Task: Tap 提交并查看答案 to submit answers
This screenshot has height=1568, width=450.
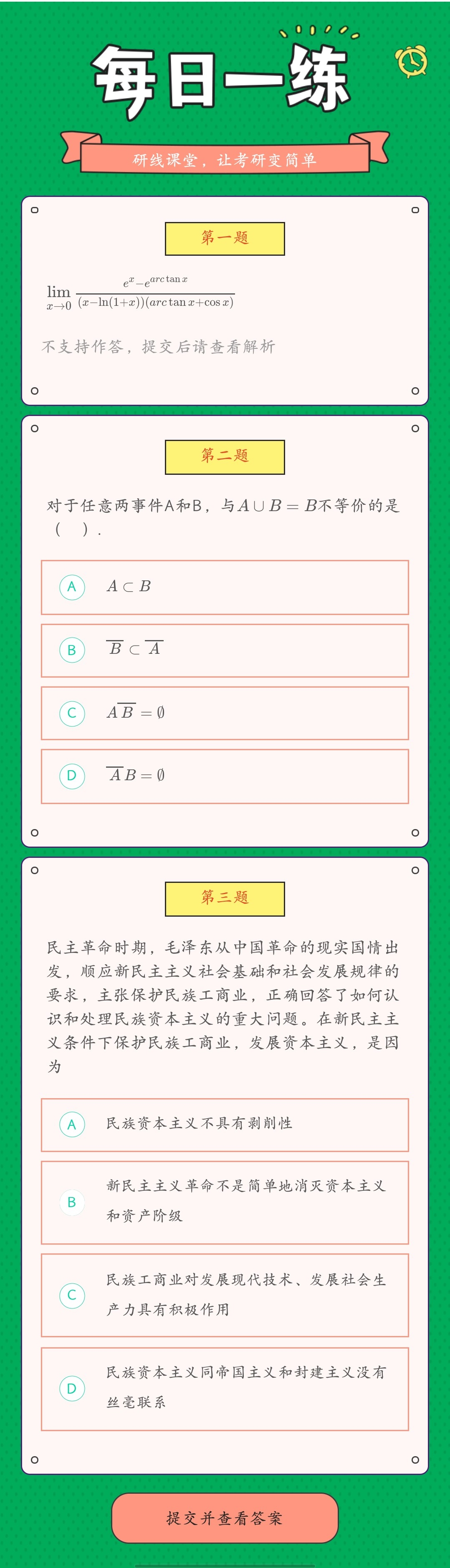Action: pos(224,1518)
